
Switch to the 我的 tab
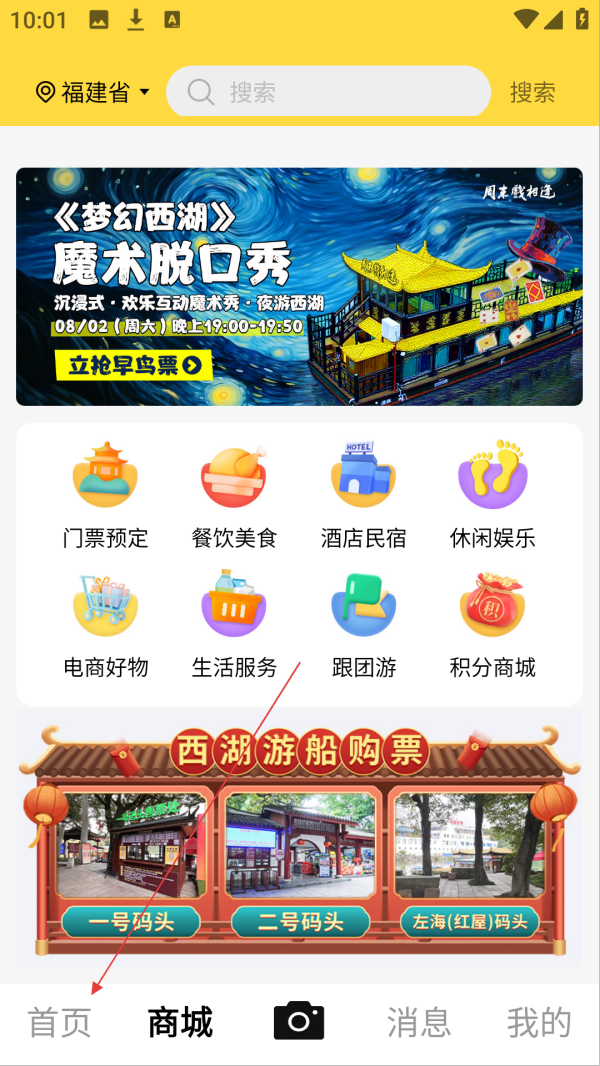538,1022
